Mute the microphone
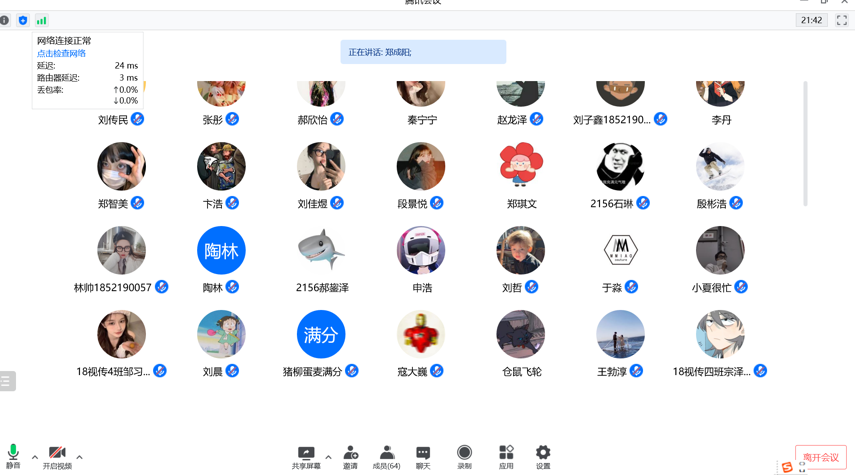 pyautogui.click(x=13, y=456)
